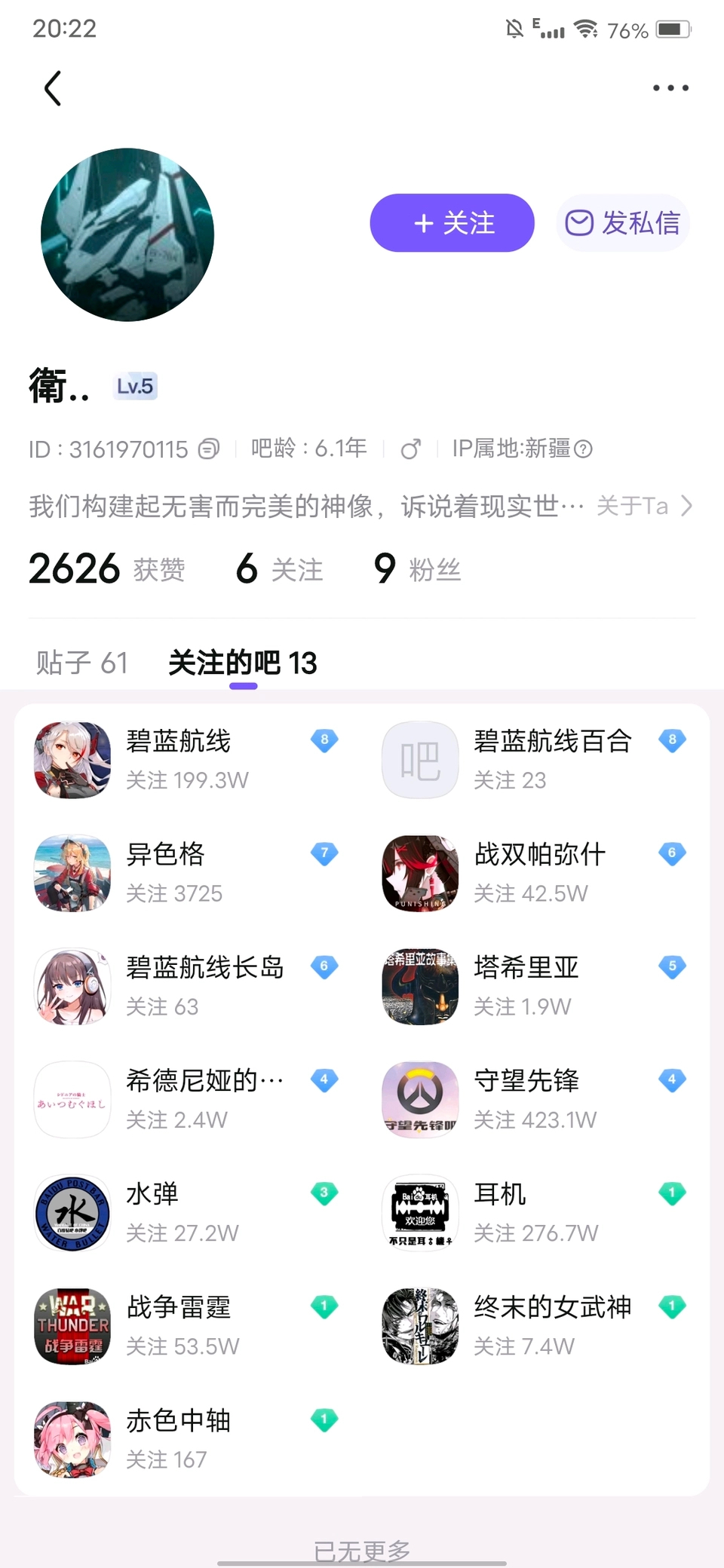The image size is (724, 1568).
Task: Tap the 关注 button to follow this user
Action: [x=452, y=223]
